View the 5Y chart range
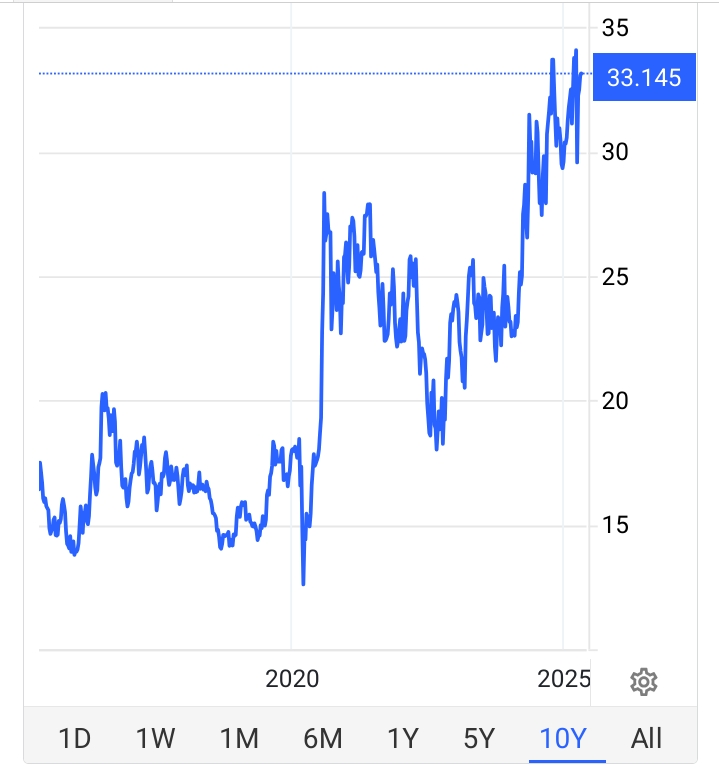The image size is (719, 771). (480, 739)
